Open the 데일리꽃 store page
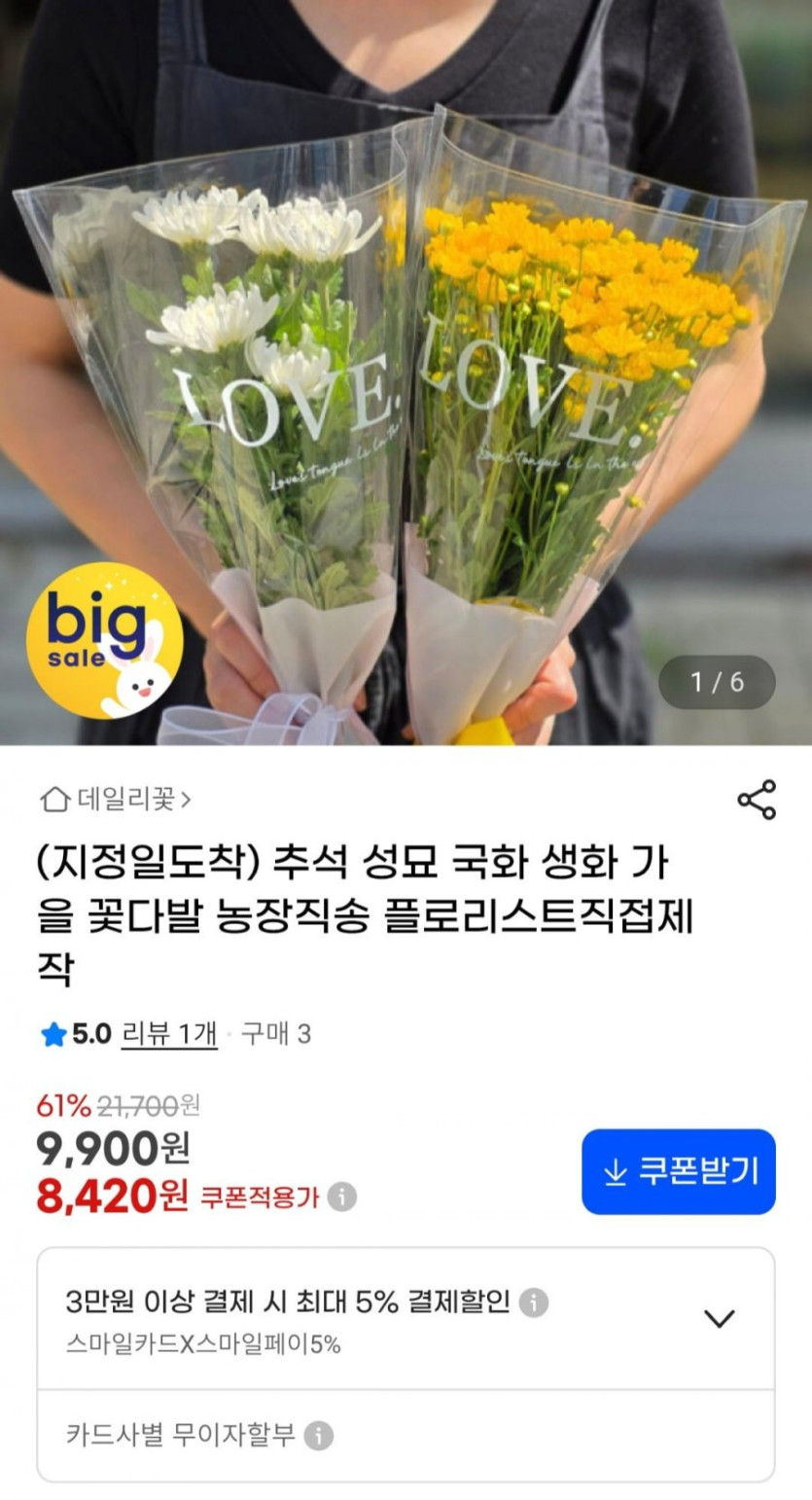Viewport: 812px width, 1500px height. pos(115,800)
